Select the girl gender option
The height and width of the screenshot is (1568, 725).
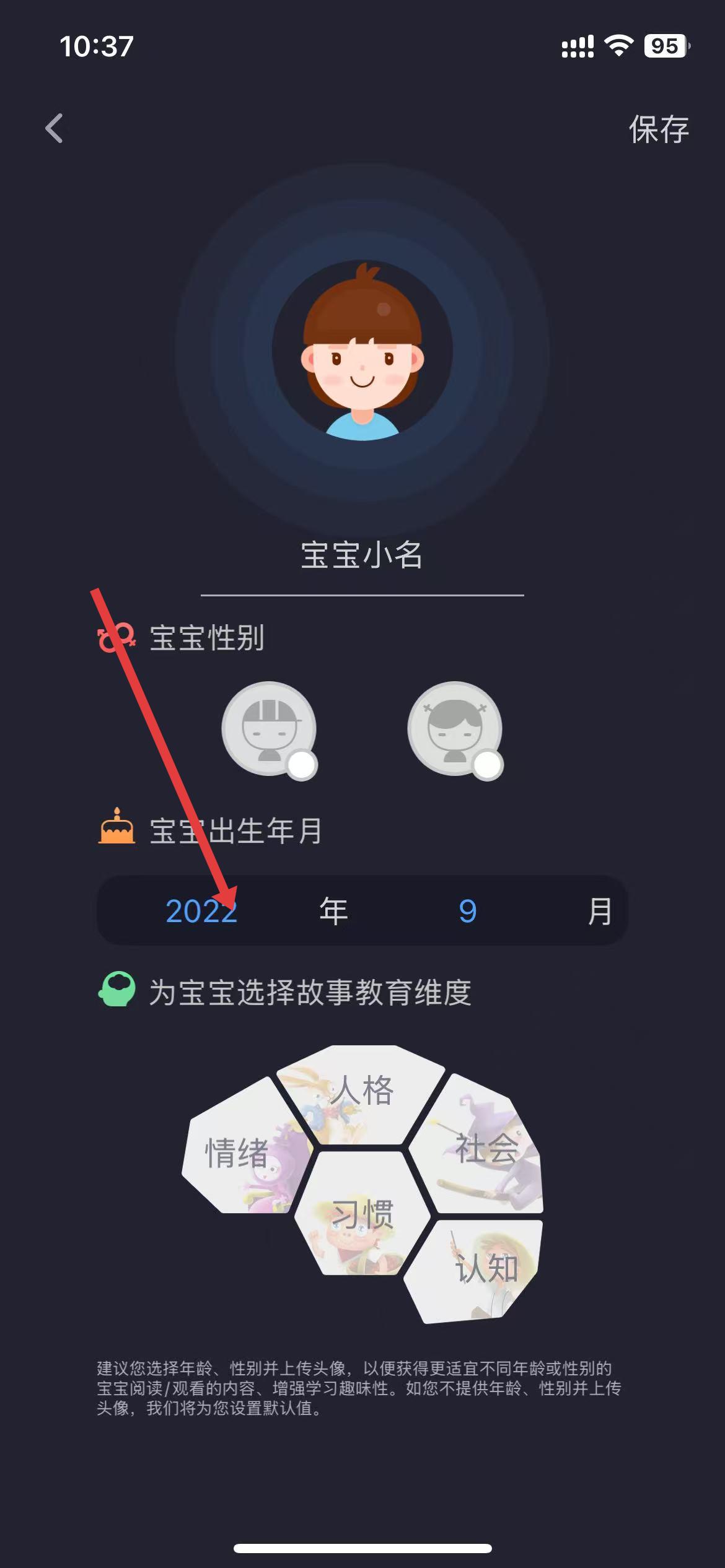pyautogui.click(x=455, y=729)
